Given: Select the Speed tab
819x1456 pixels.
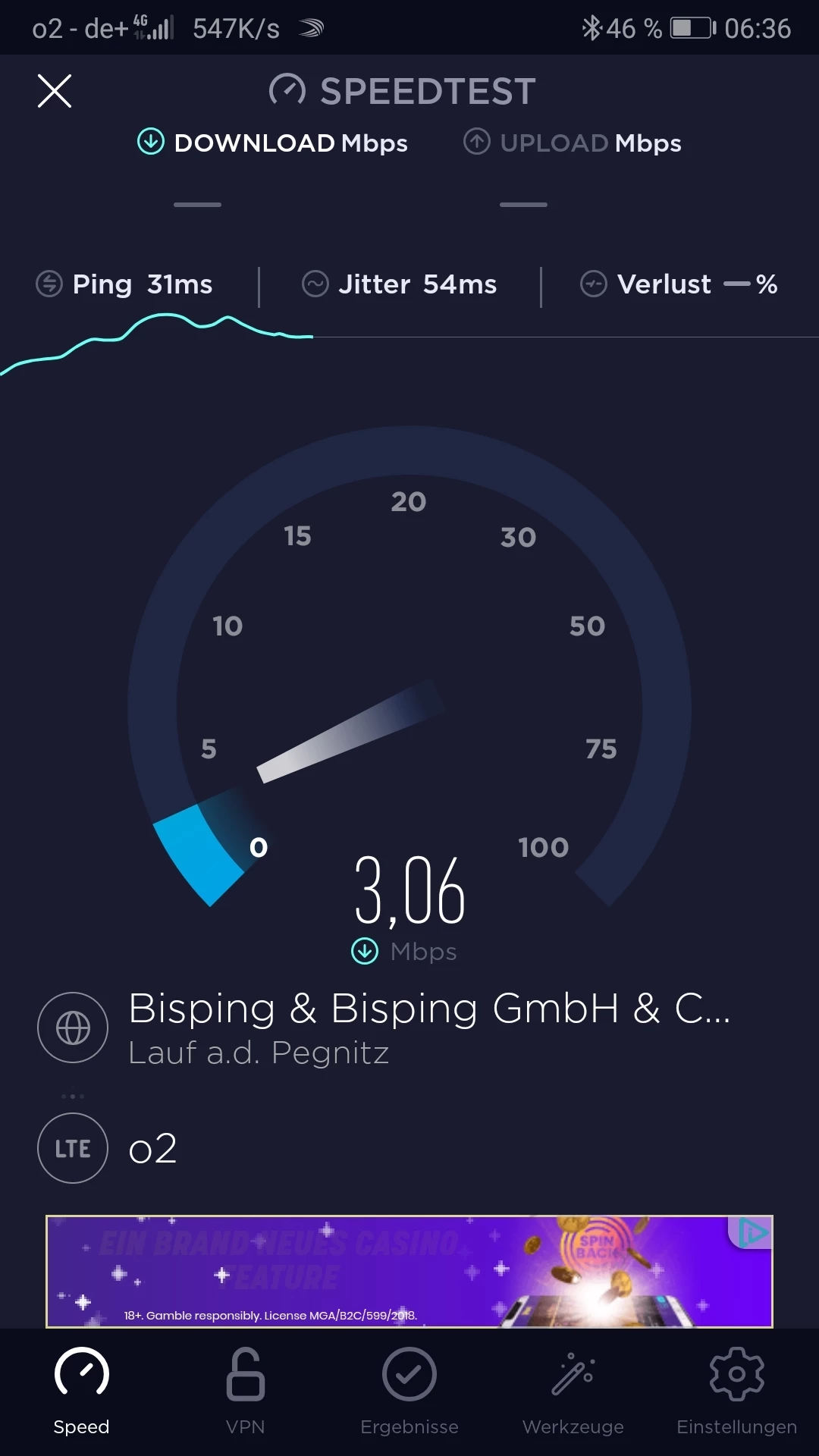Looking at the screenshot, I should point(81,1389).
